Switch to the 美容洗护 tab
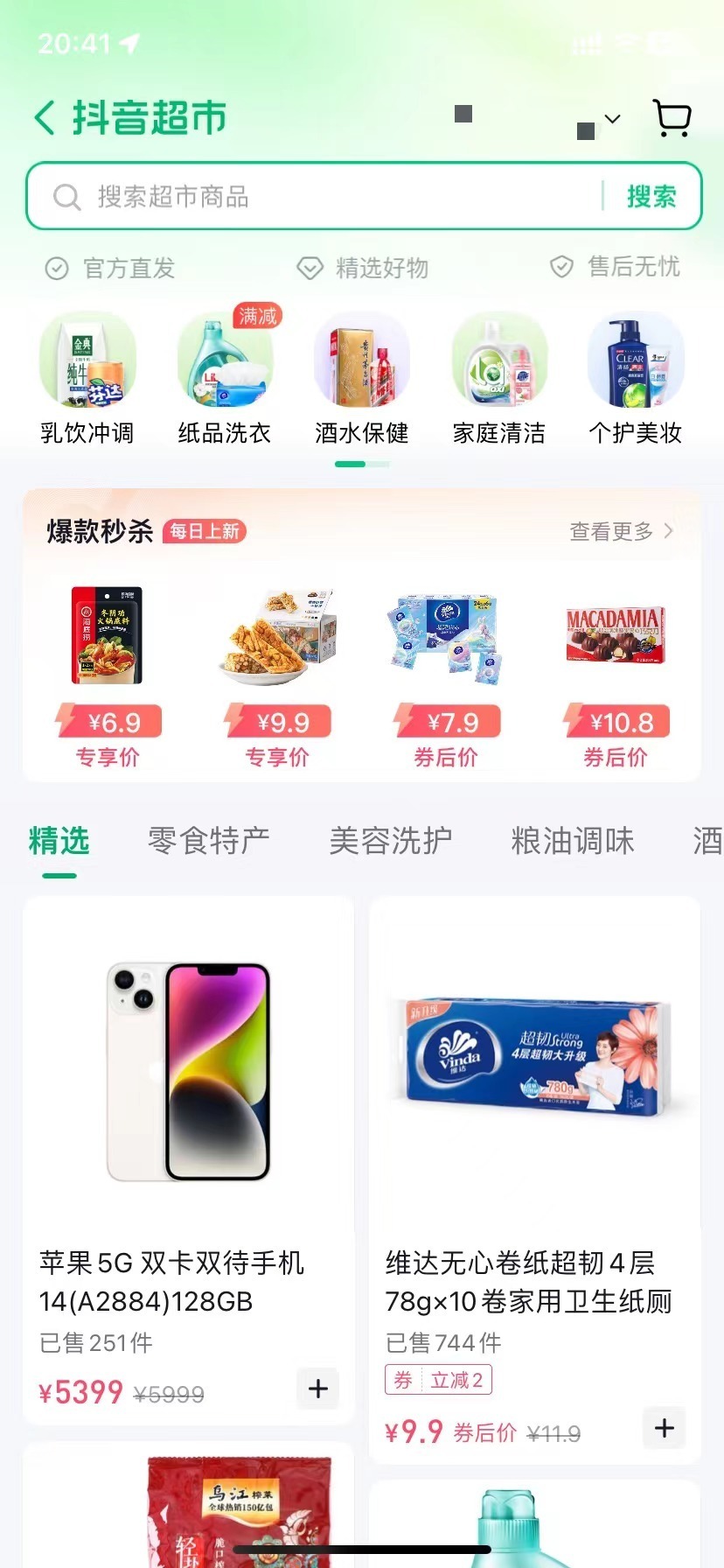The height and width of the screenshot is (1568, 724). [x=390, y=841]
